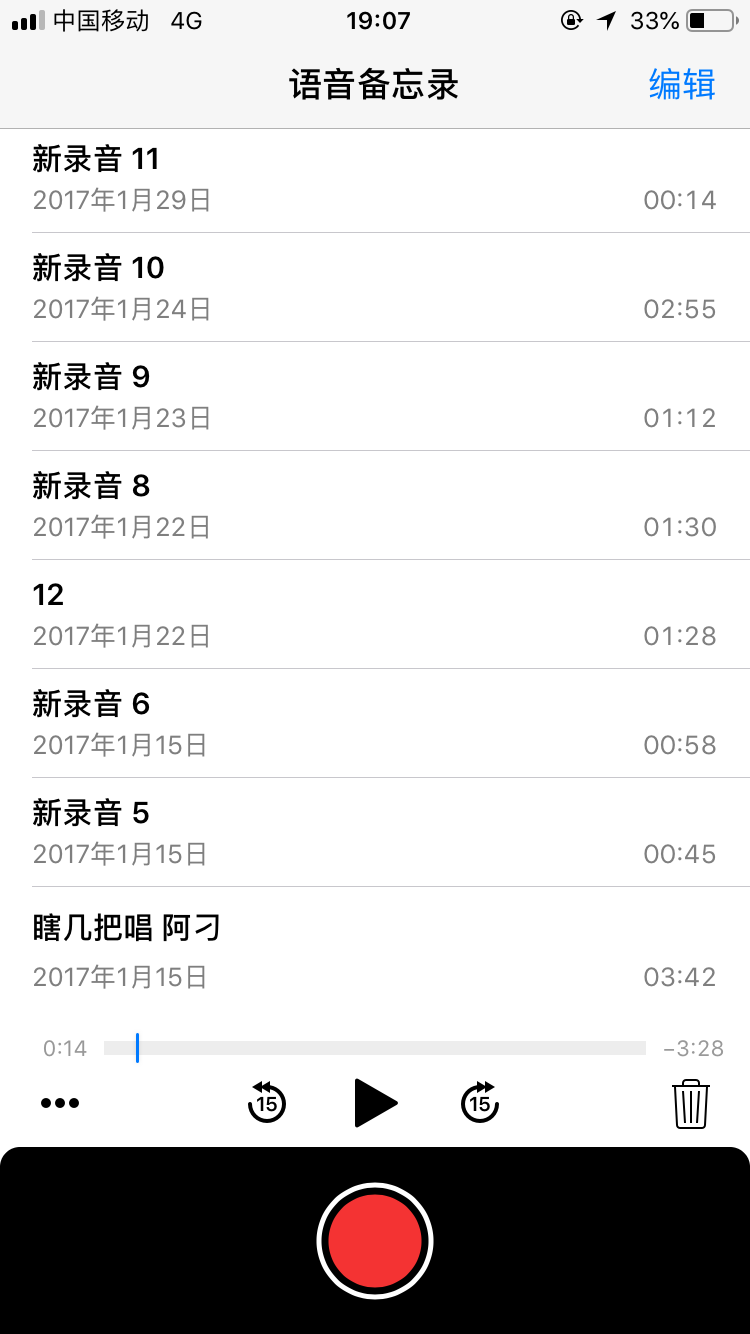Screen dimensions: 750x1334
Task: Open recording 新录音 11
Action: tap(374, 179)
